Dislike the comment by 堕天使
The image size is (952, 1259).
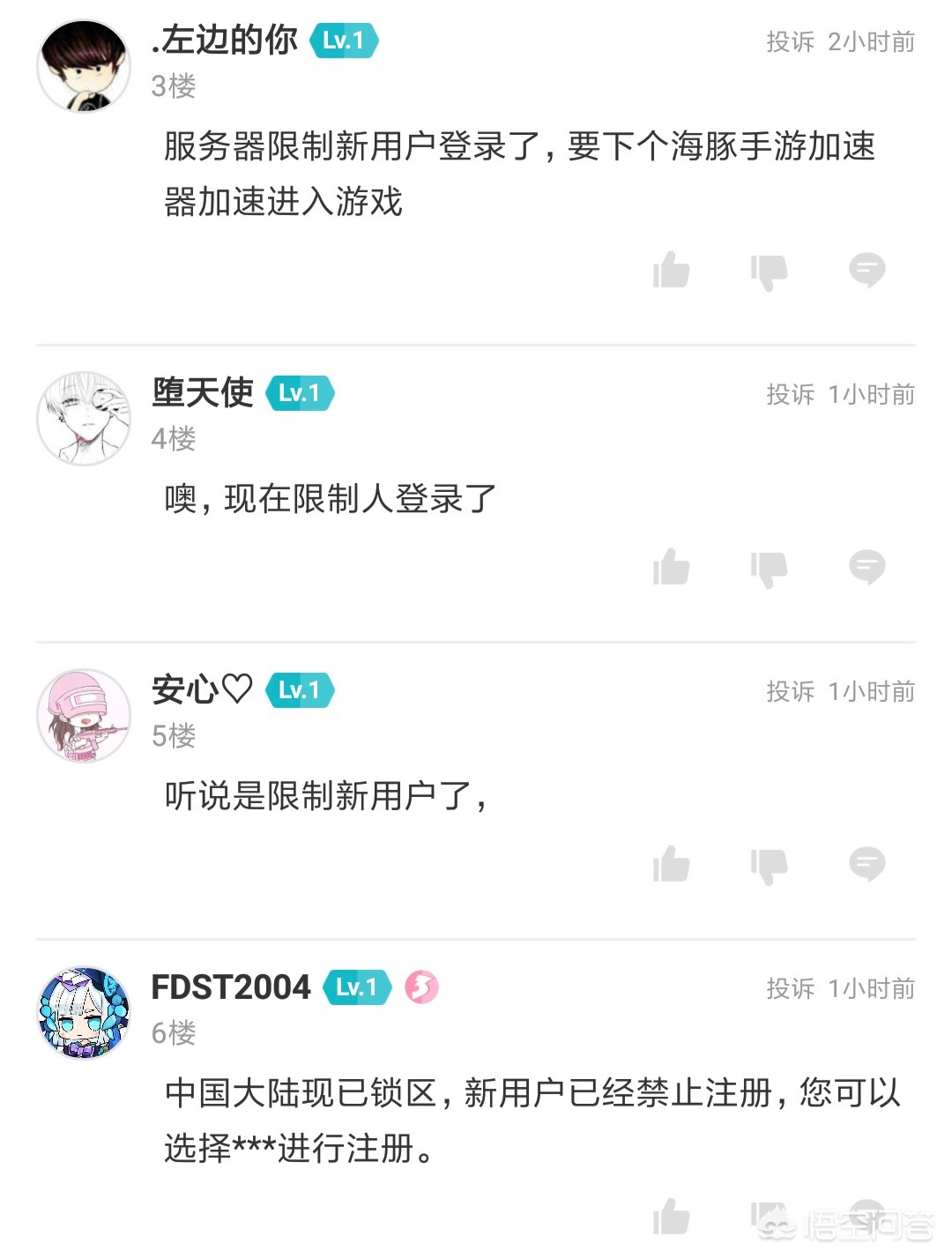pyautogui.click(x=769, y=568)
